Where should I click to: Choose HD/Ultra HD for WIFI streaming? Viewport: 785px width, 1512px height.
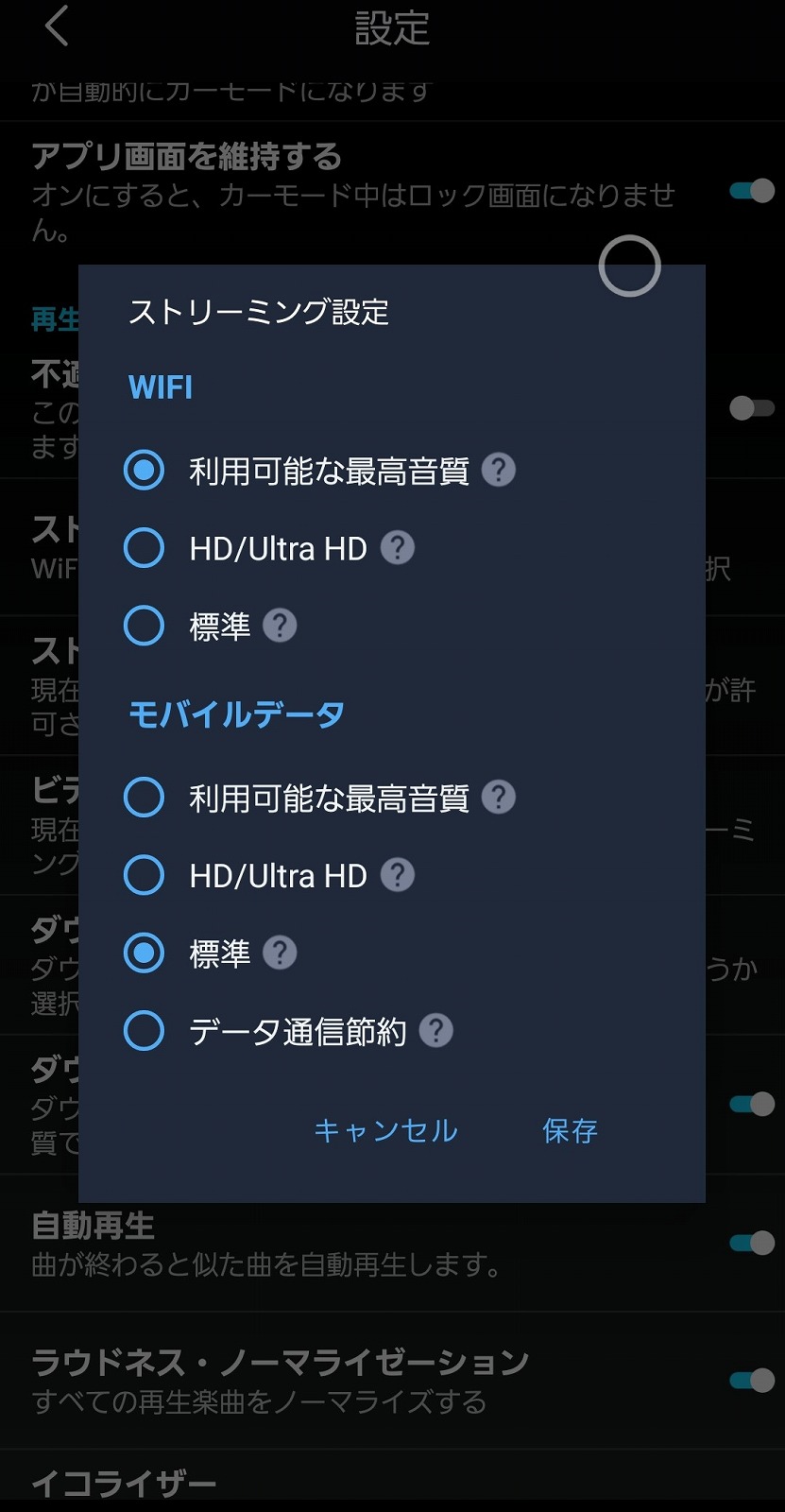pos(145,548)
